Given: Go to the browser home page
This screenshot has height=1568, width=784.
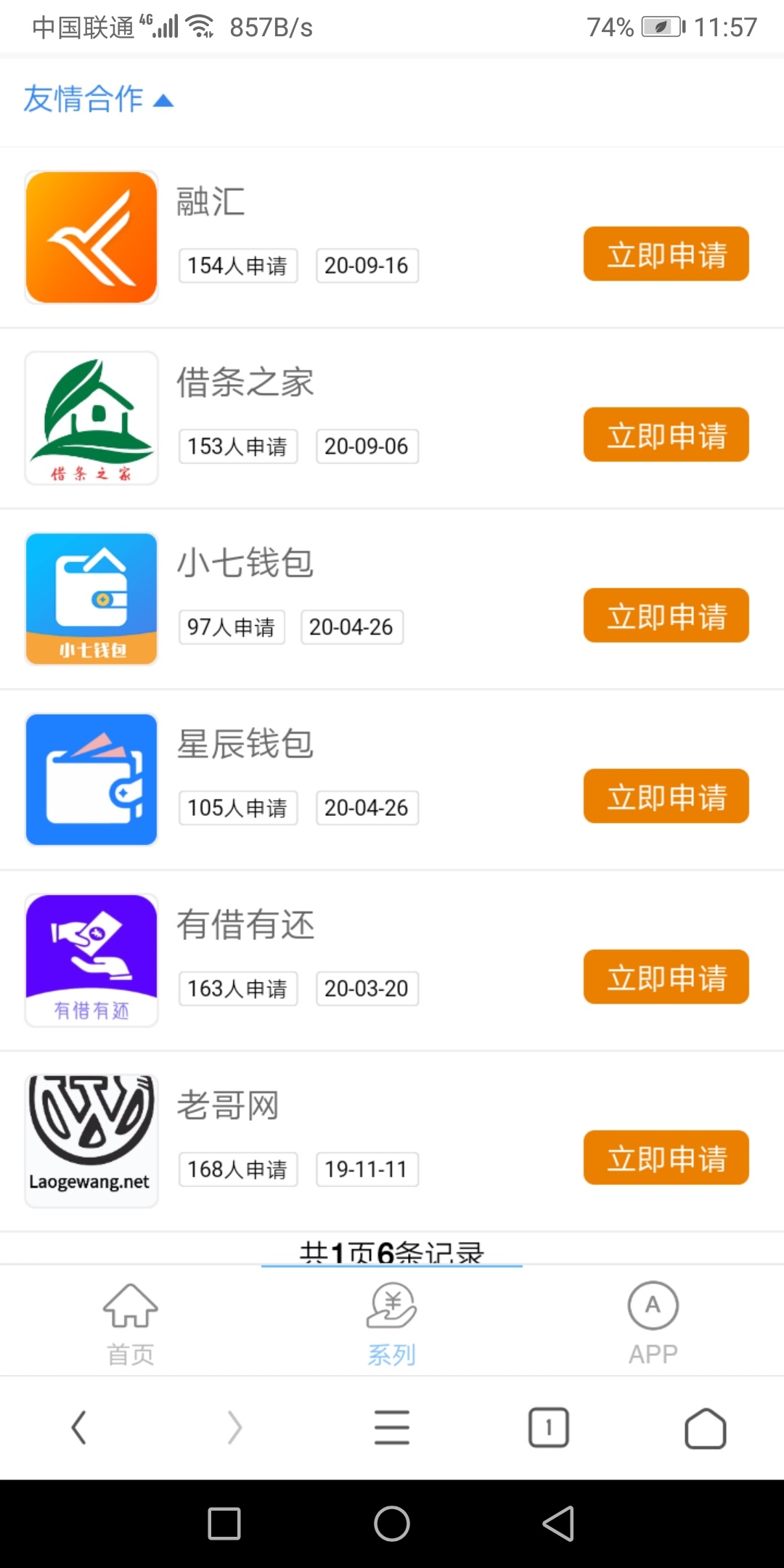Looking at the screenshot, I should 706,1428.
